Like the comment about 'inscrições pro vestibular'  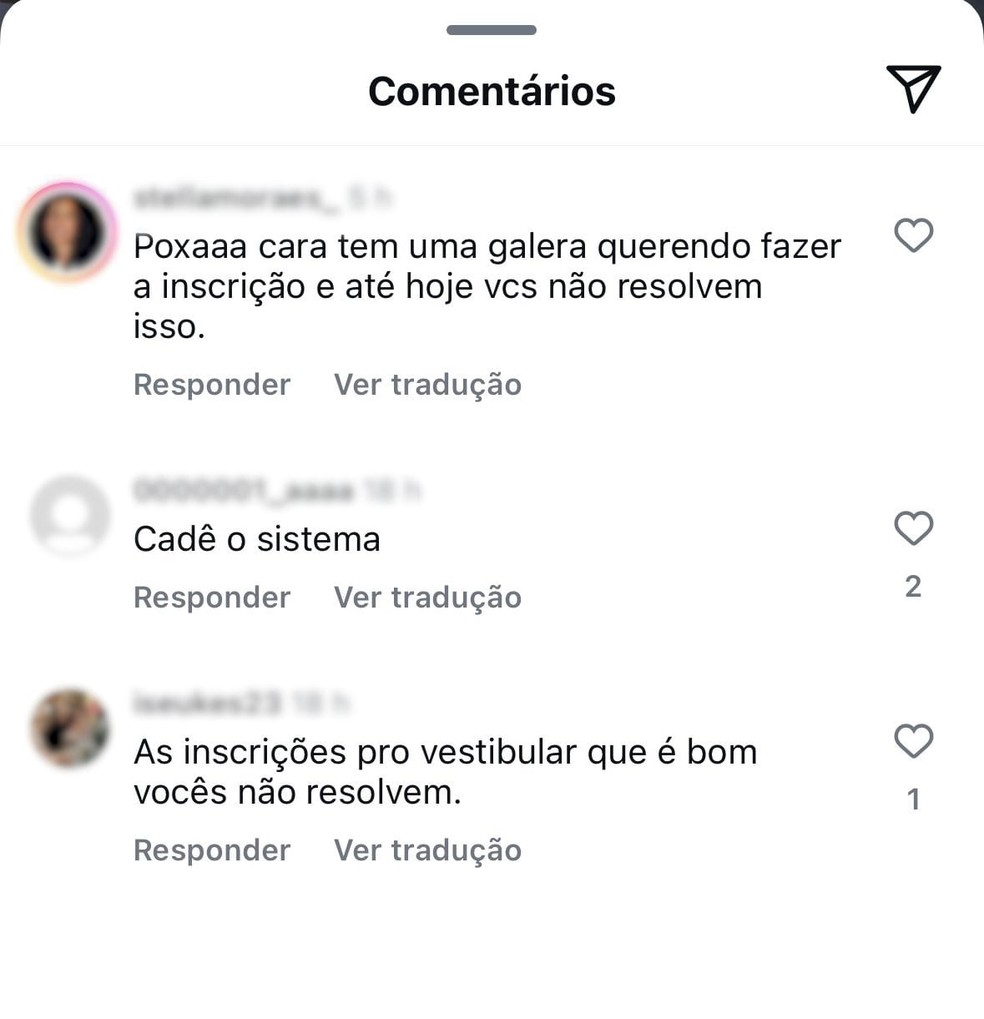912,742
